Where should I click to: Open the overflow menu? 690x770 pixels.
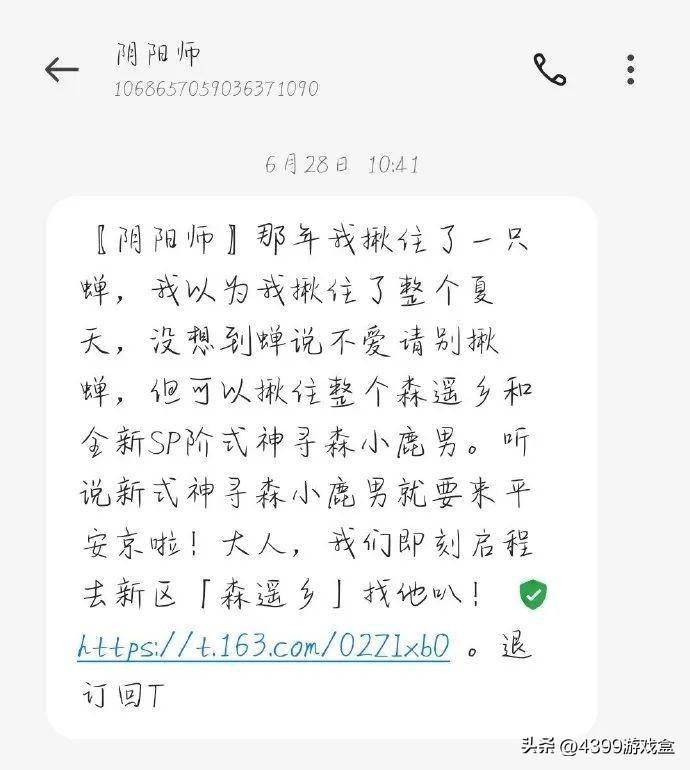click(x=630, y=69)
